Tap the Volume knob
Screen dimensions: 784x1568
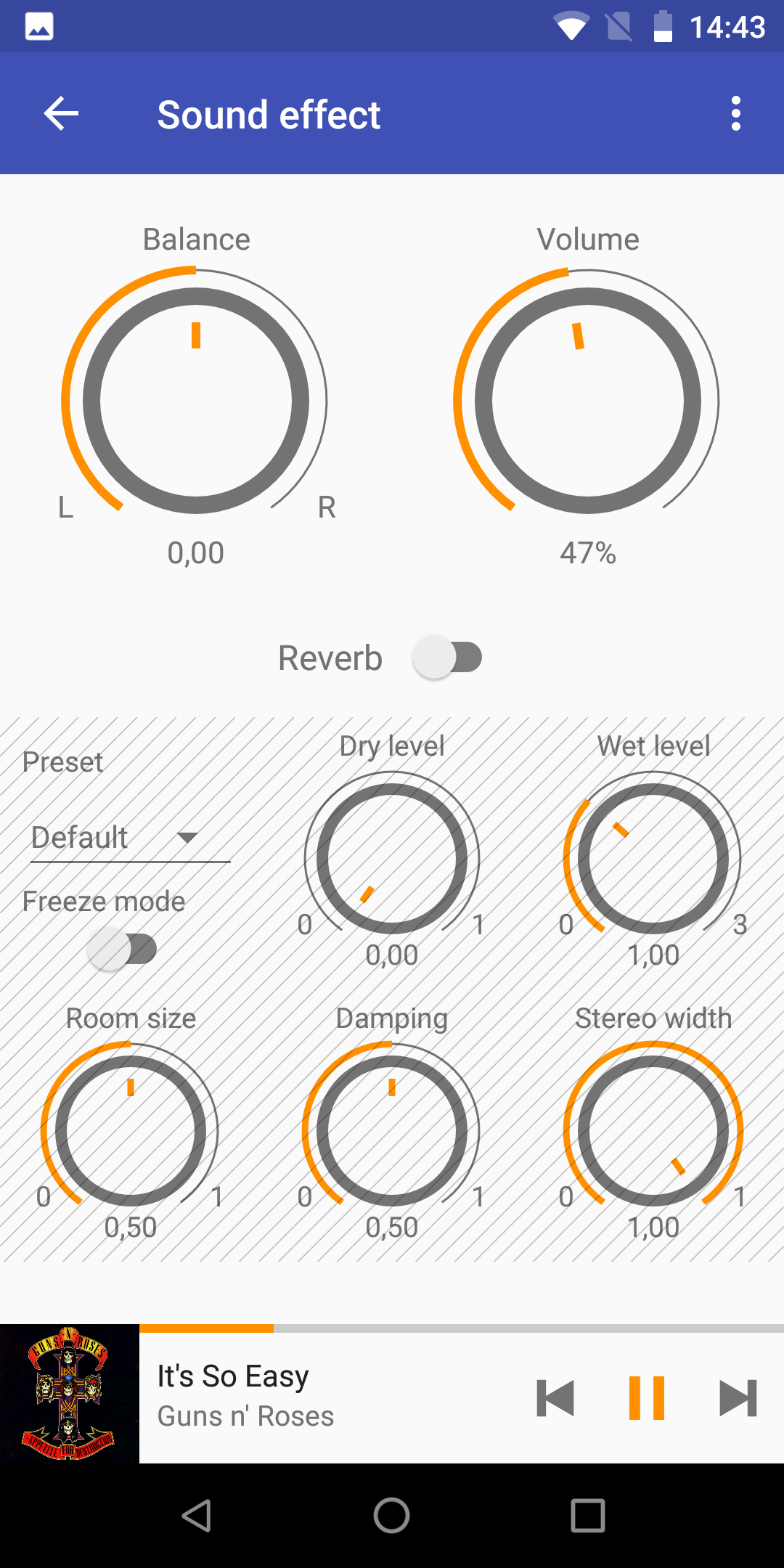click(587, 401)
